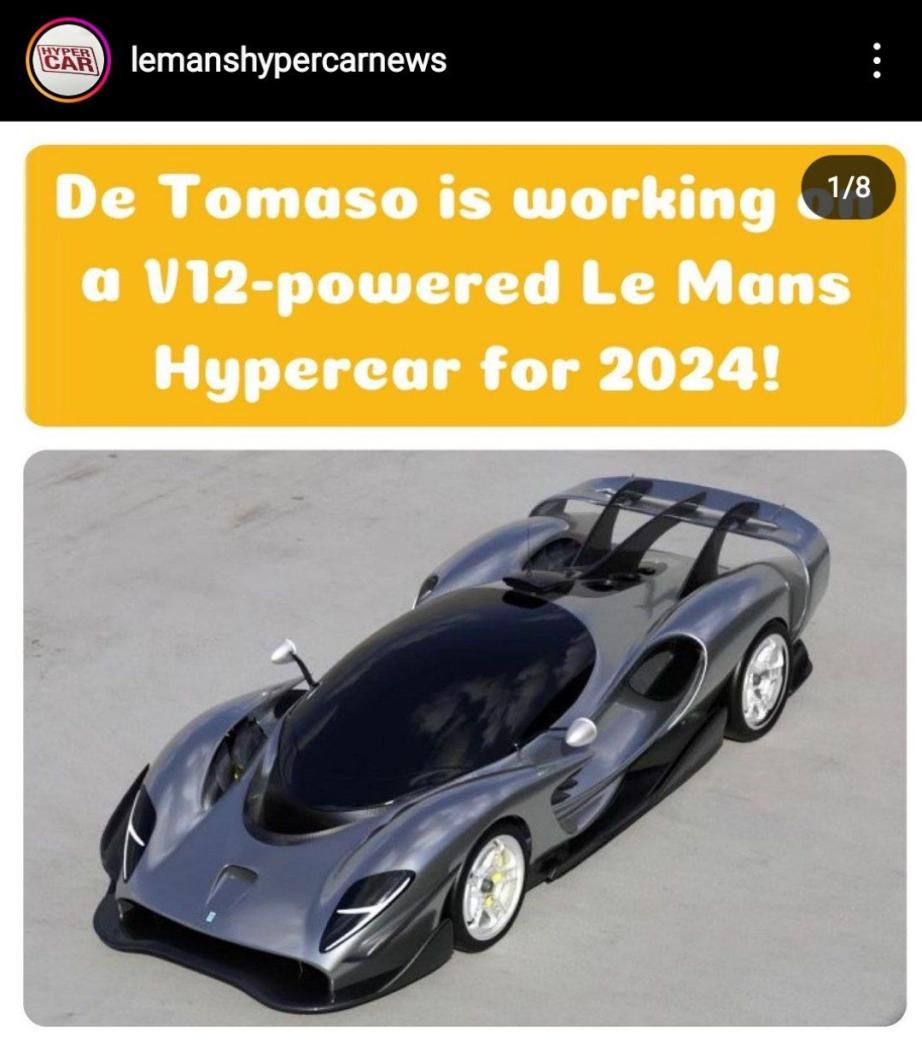The width and height of the screenshot is (922, 1050).
Task: Tap the lemanshypercarnews username
Action: tap(288, 61)
